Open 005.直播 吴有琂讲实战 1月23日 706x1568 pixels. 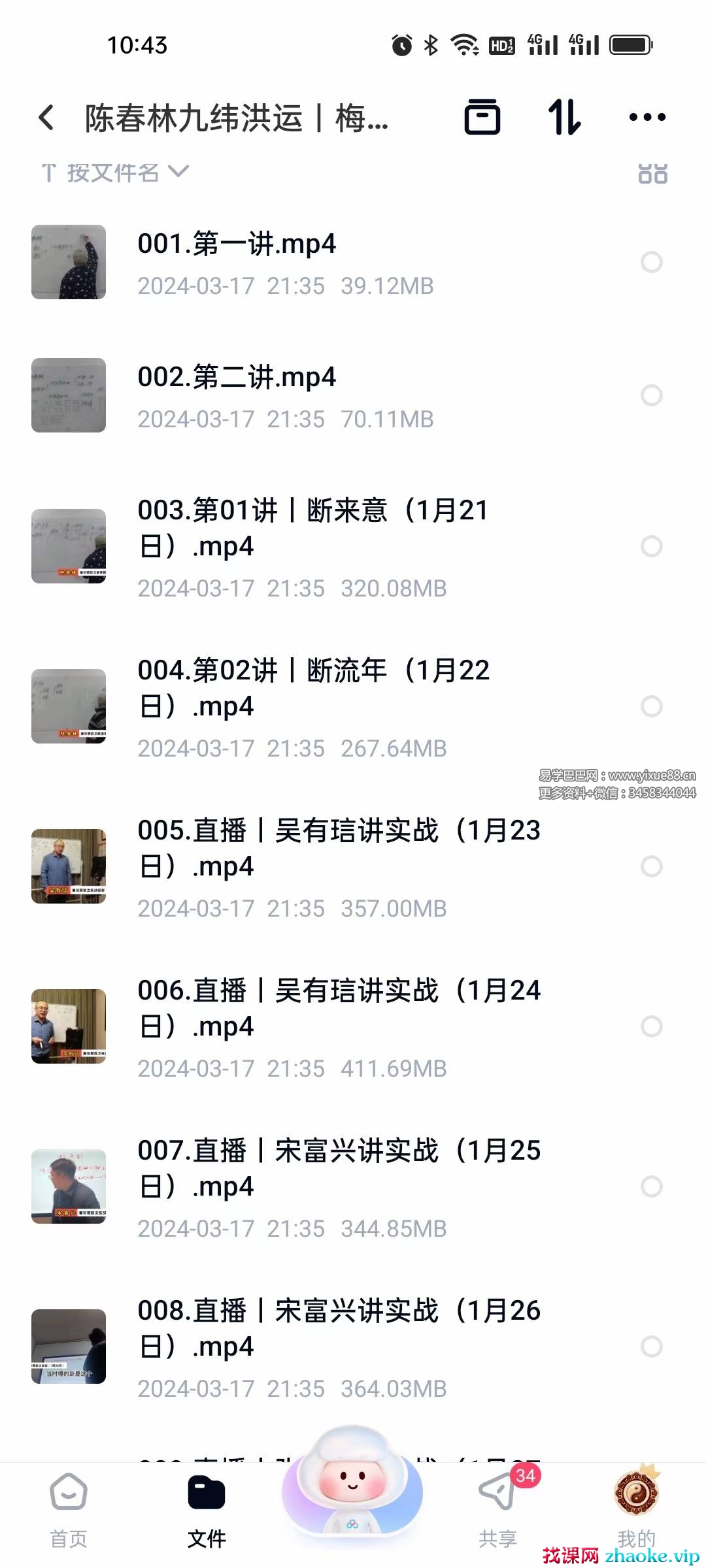[x=339, y=848]
